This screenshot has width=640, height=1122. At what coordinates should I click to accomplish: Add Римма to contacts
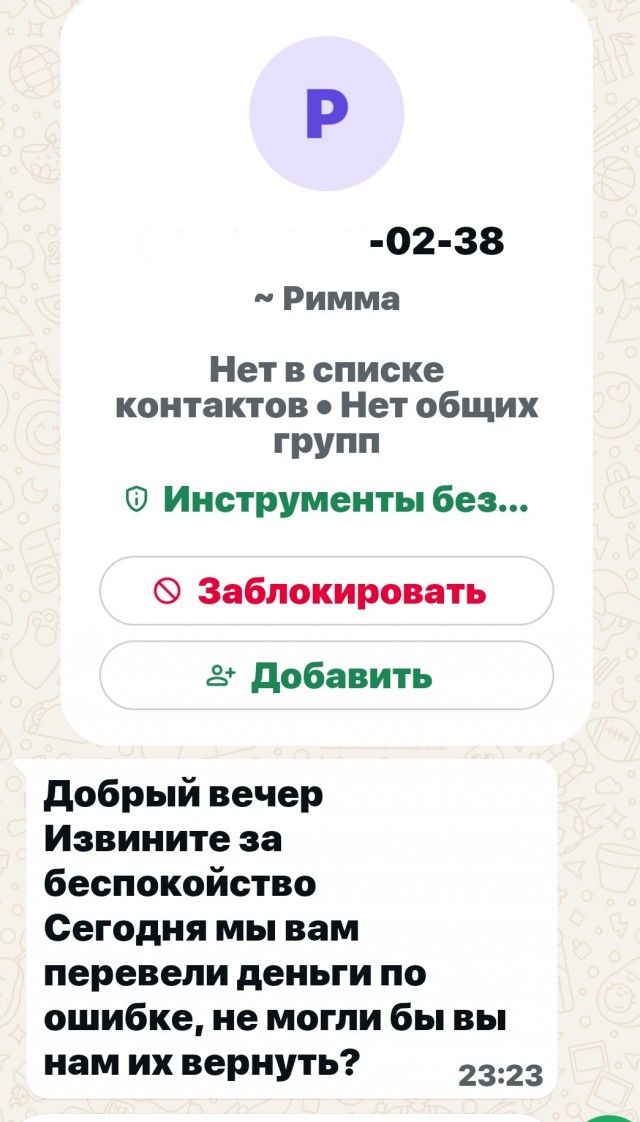tap(326, 676)
